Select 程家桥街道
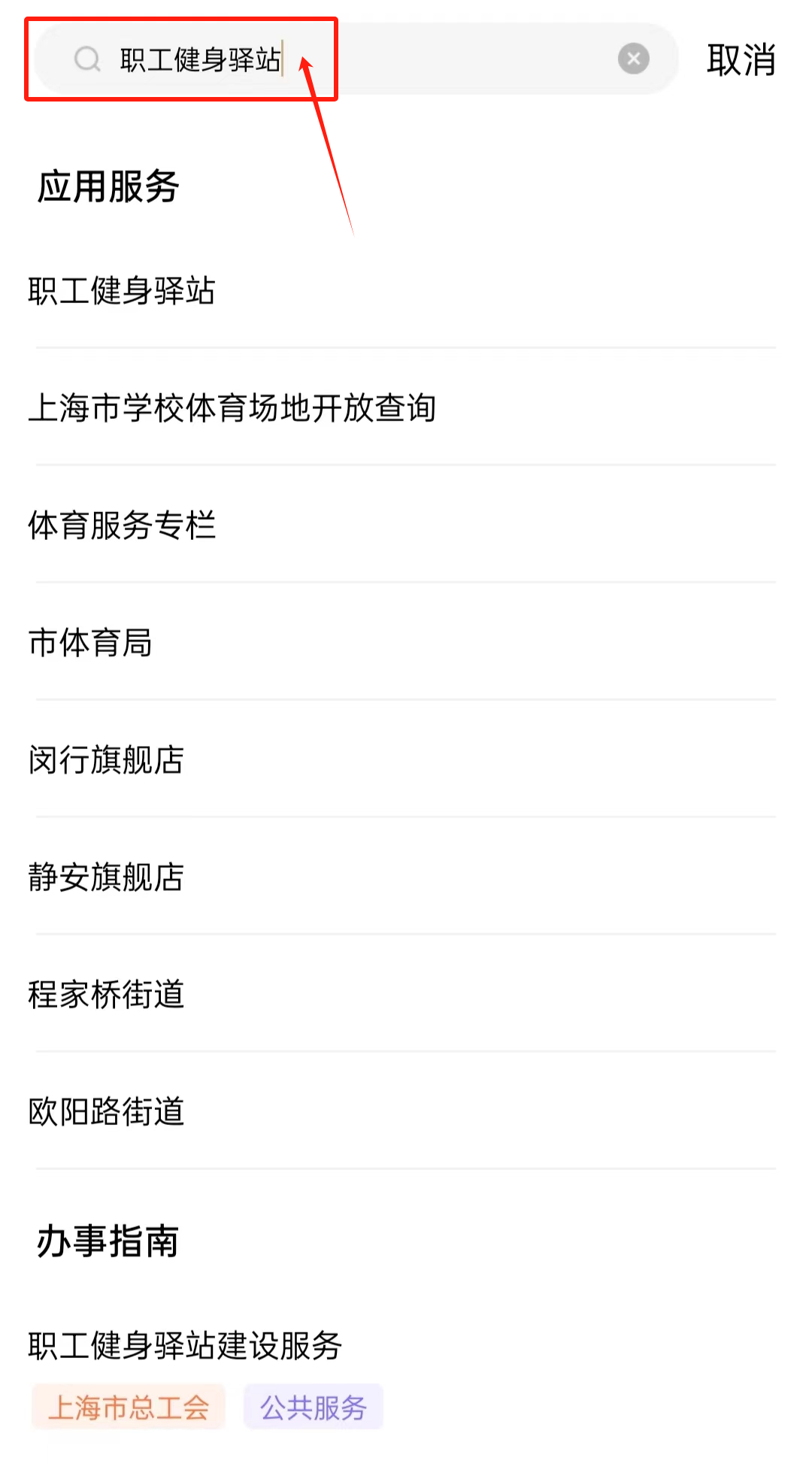The image size is (812, 1464). 106,995
